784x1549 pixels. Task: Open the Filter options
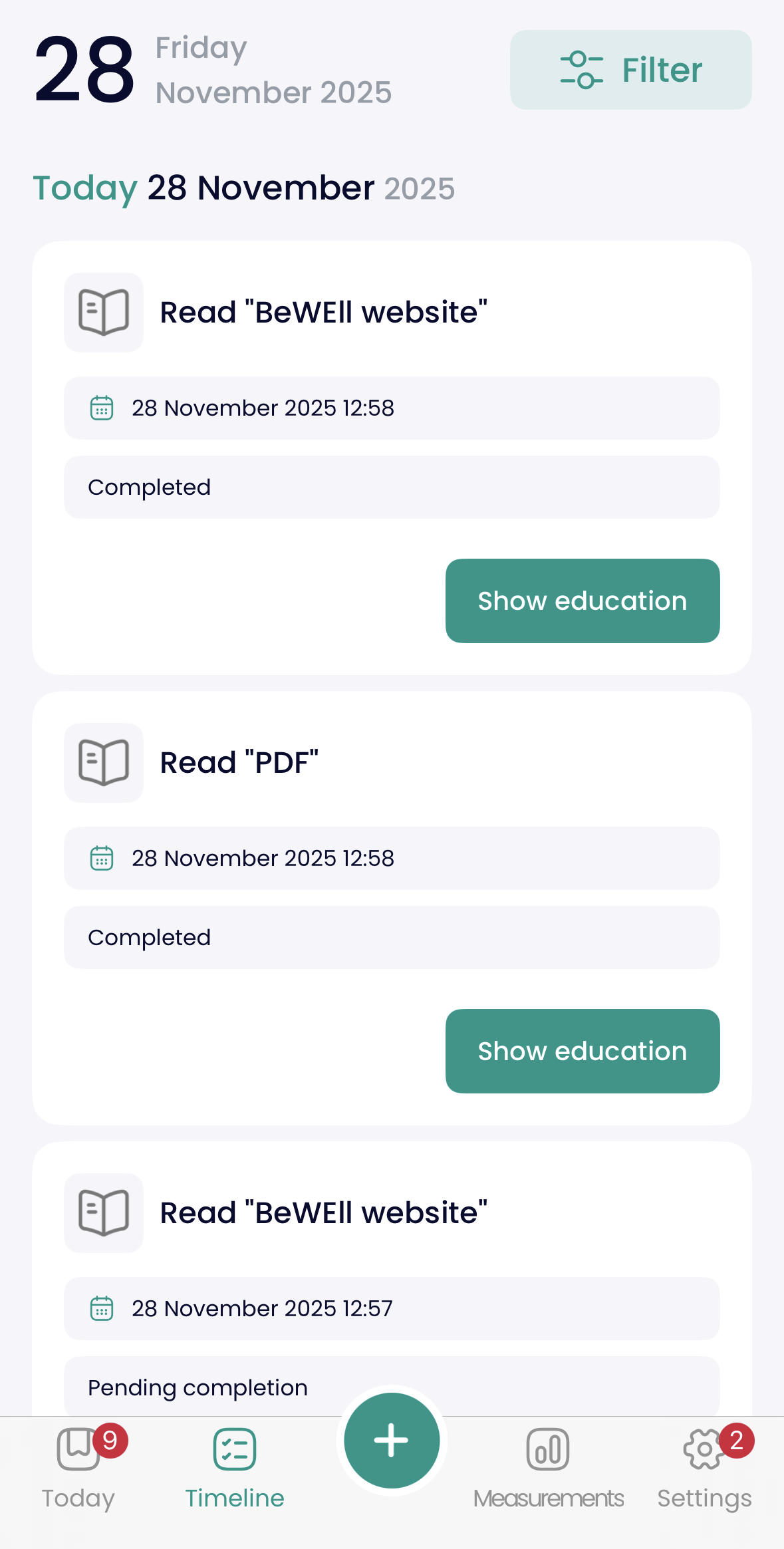click(x=630, y=70)
